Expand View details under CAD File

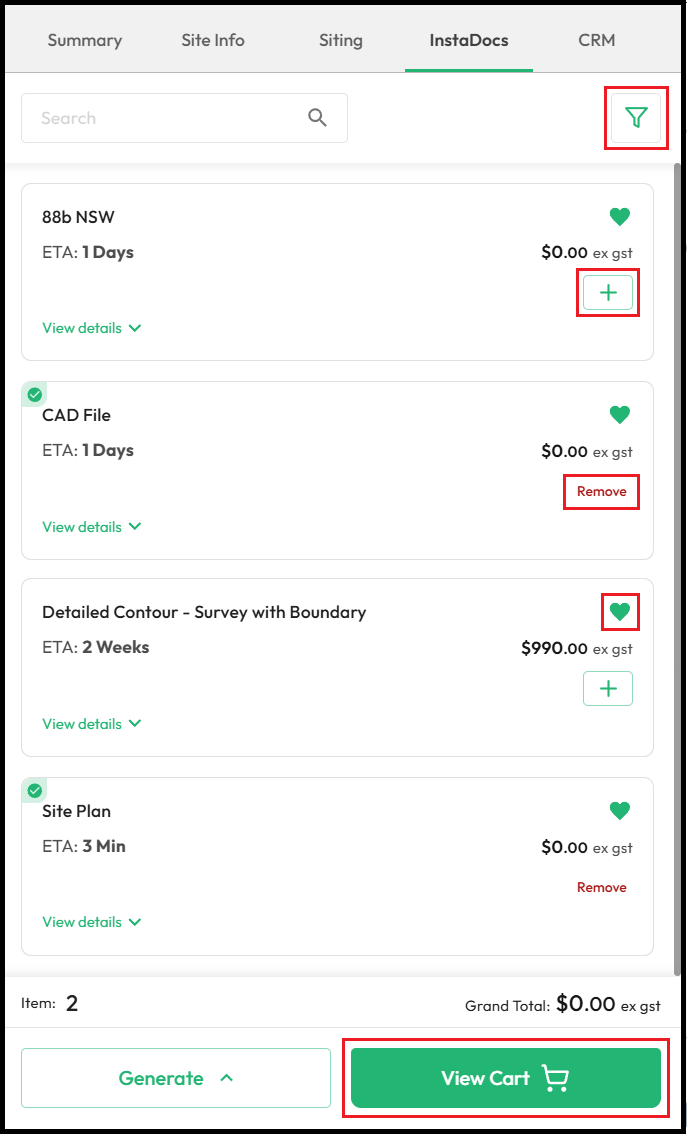tap(92, 526)
